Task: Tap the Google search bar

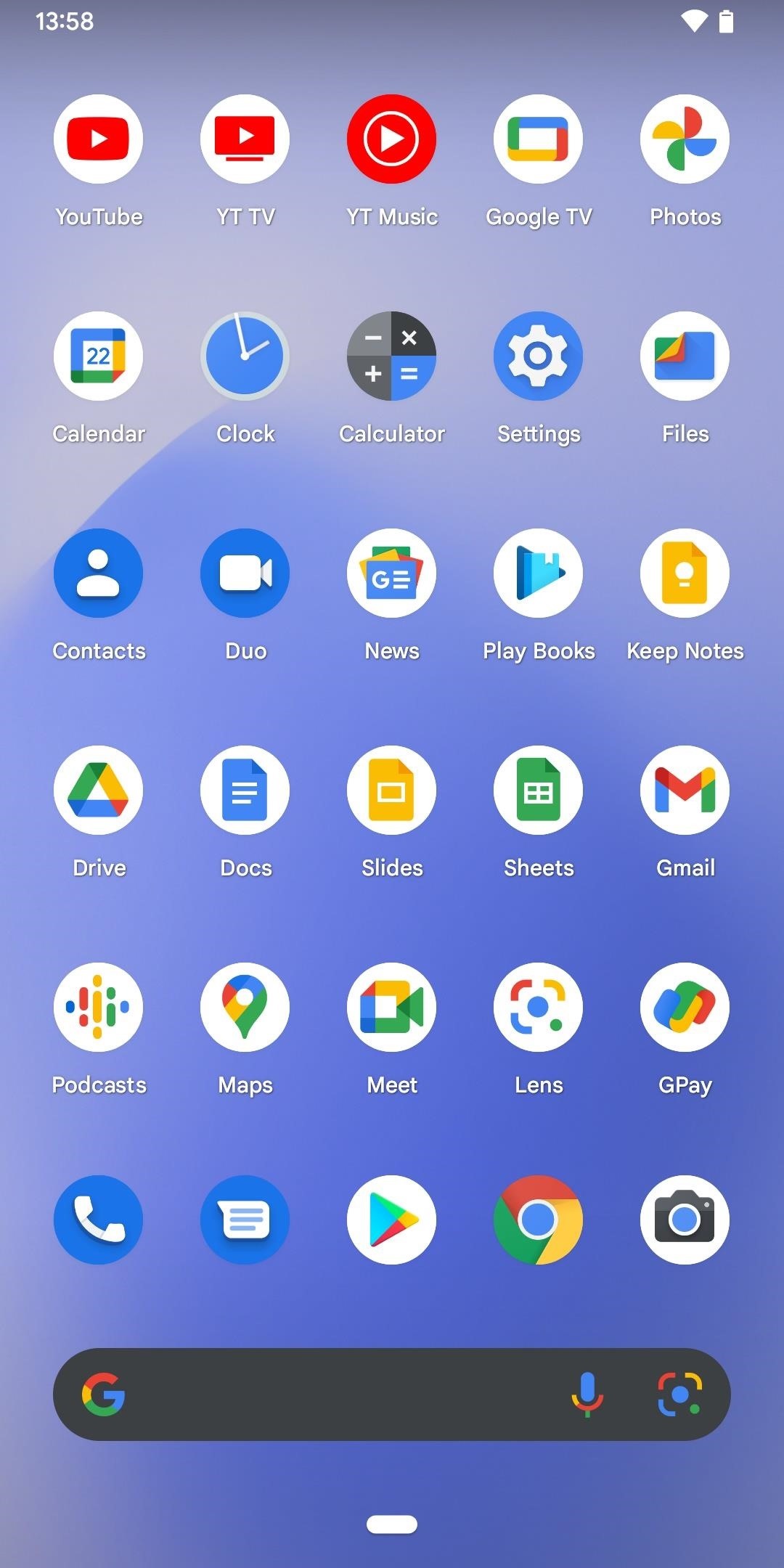Action: [x=327, y=1395]
